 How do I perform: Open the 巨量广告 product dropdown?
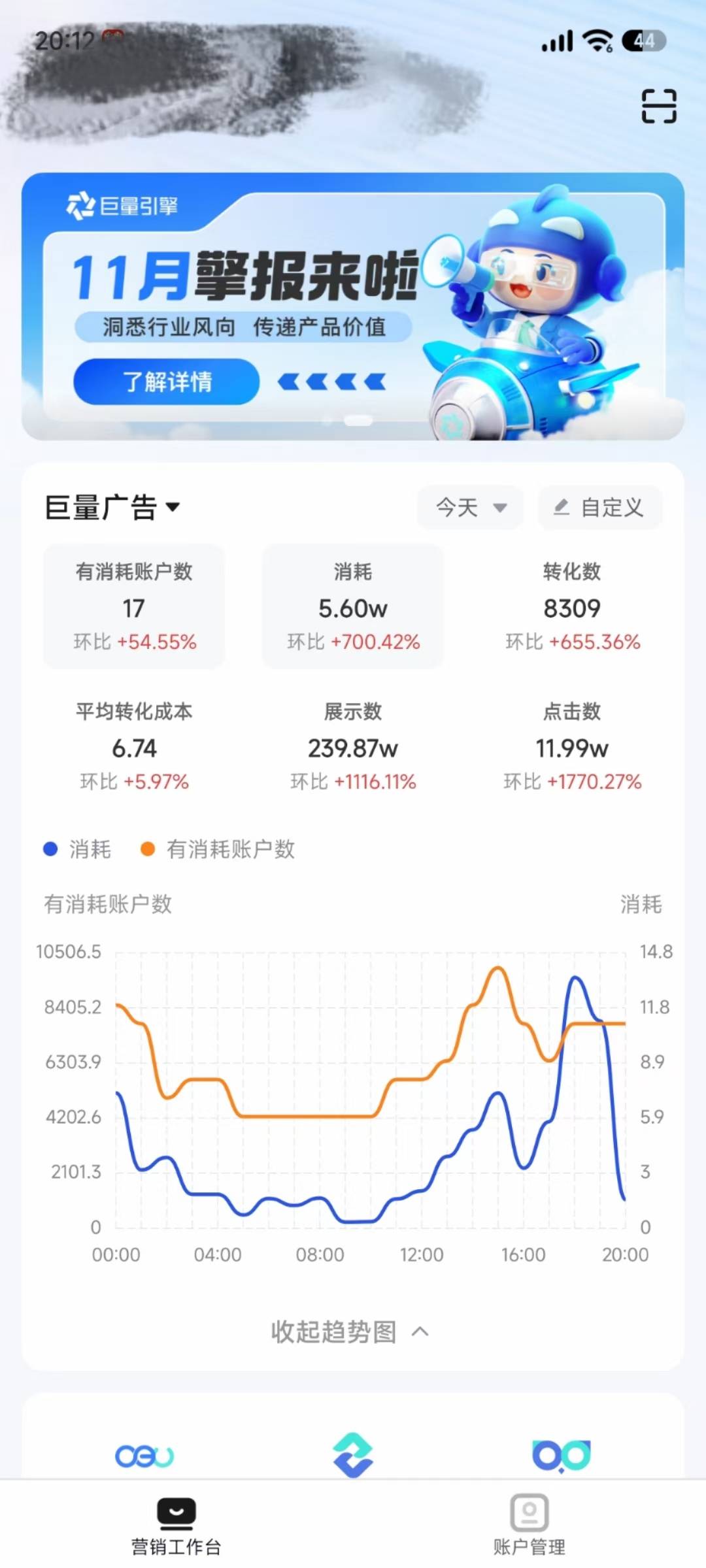click(x=112, y=507)
